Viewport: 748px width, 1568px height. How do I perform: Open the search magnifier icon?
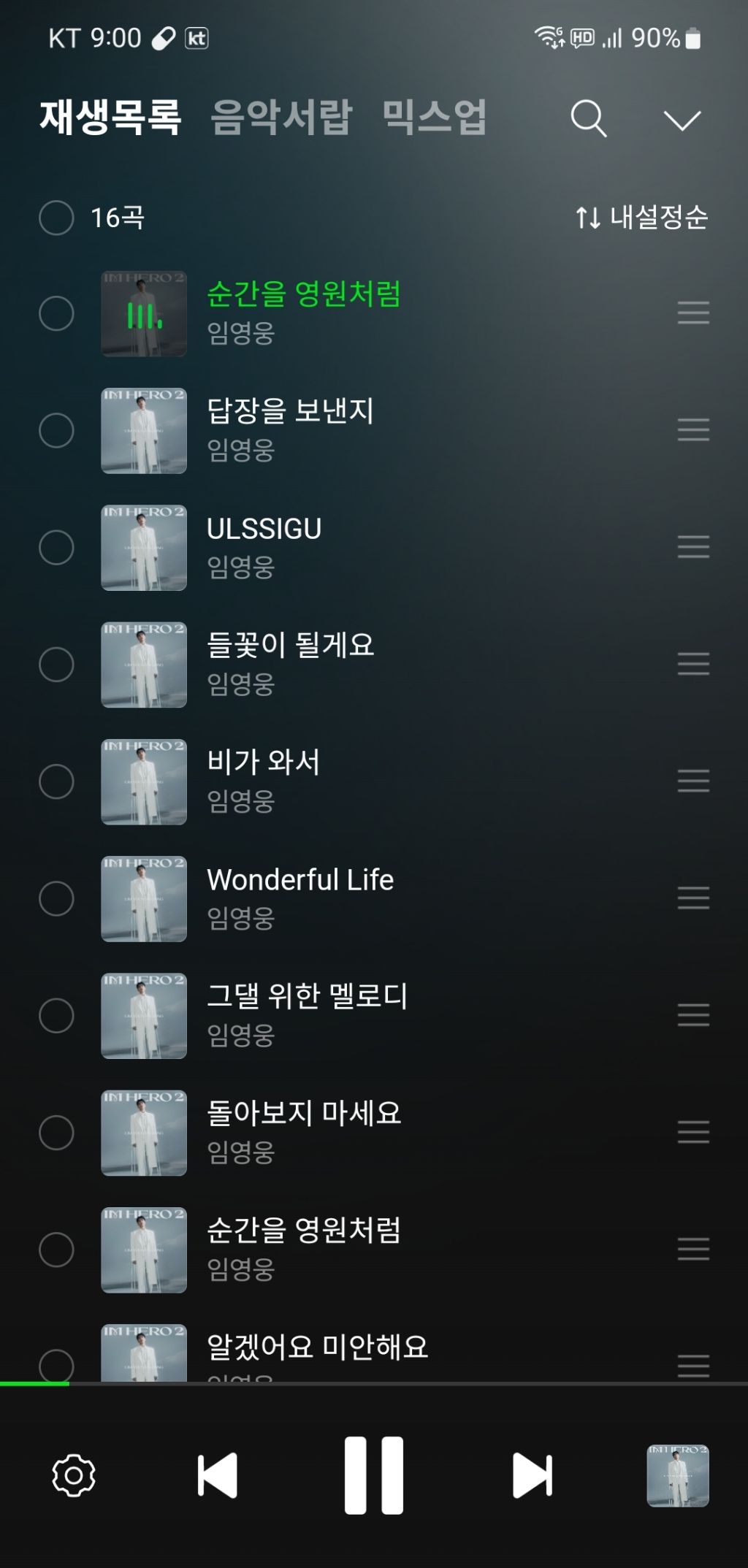588,118
